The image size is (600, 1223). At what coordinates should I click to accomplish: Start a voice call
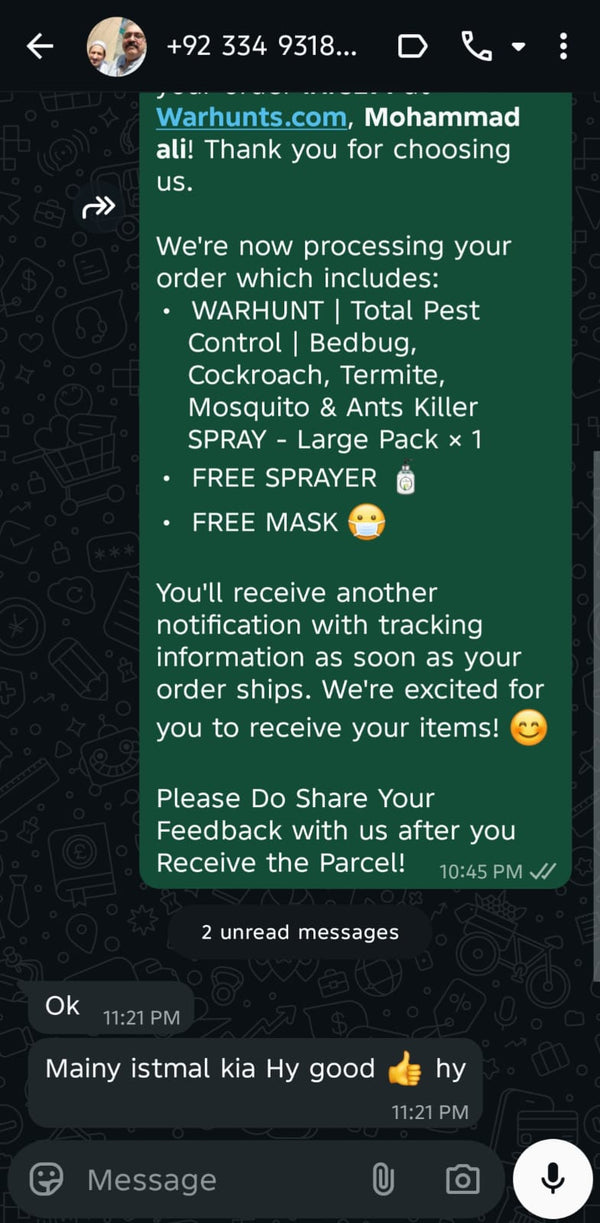(x=475, y=46)
